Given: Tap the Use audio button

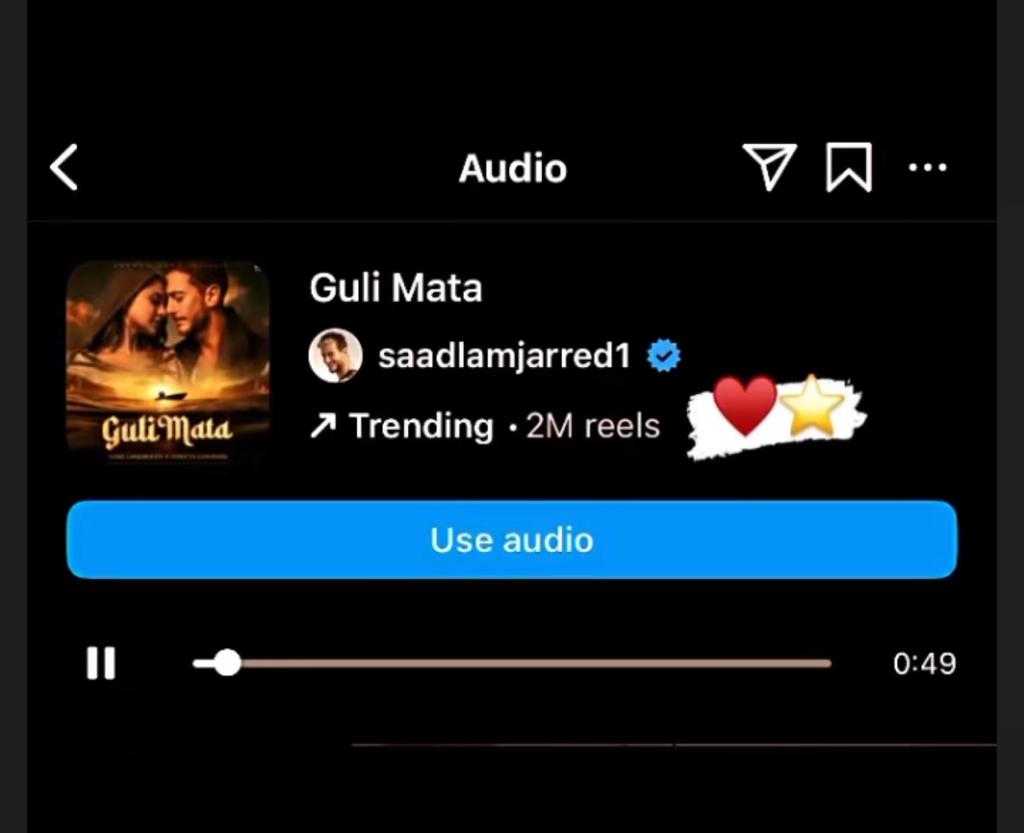Looking at the screenshot, I should (x=512, y=540).
